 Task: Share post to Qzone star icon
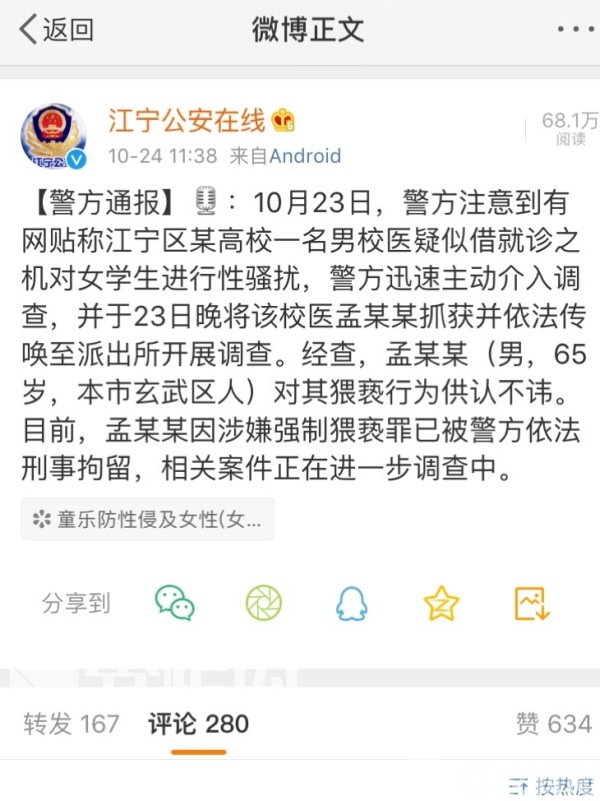(x=440, y=603)
